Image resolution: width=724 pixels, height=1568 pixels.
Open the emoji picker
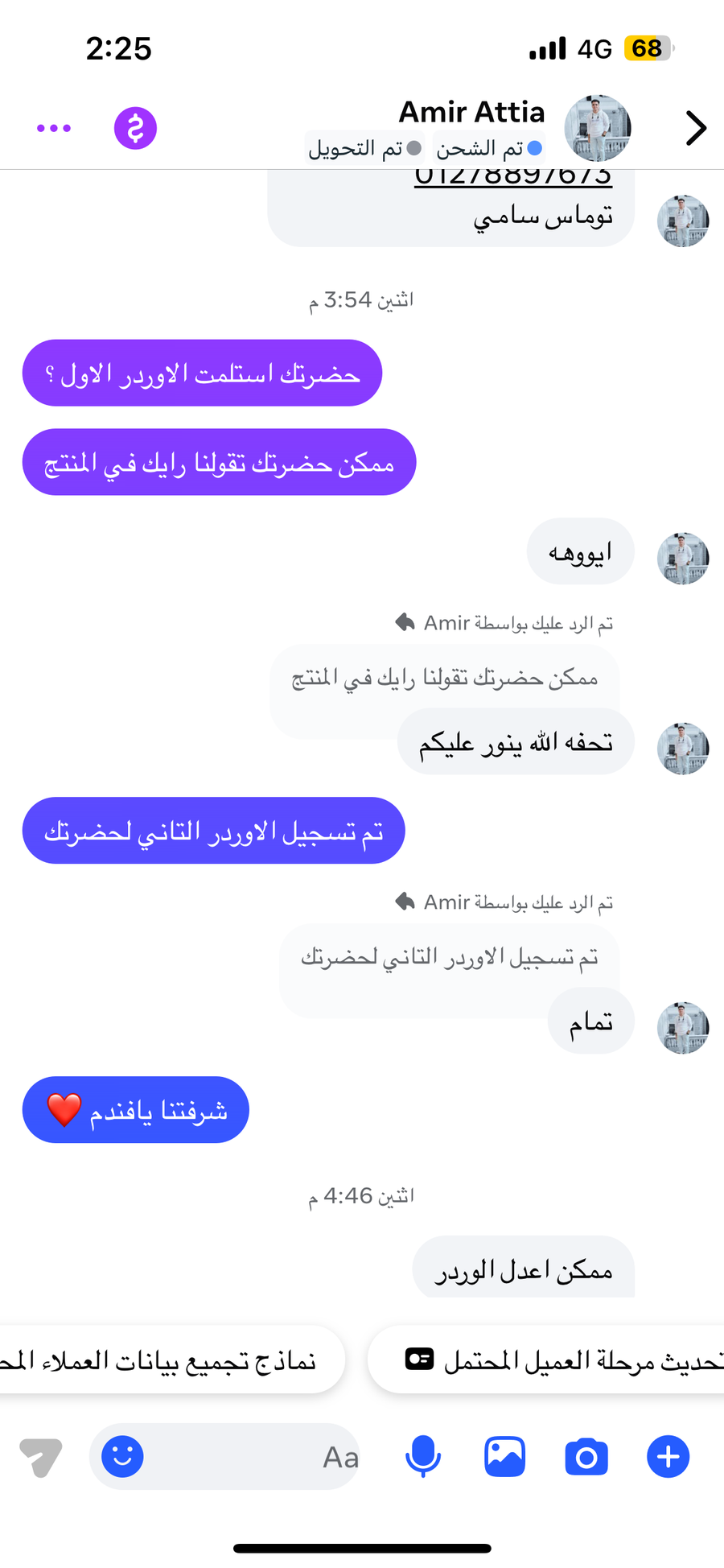click(123, 1456)
